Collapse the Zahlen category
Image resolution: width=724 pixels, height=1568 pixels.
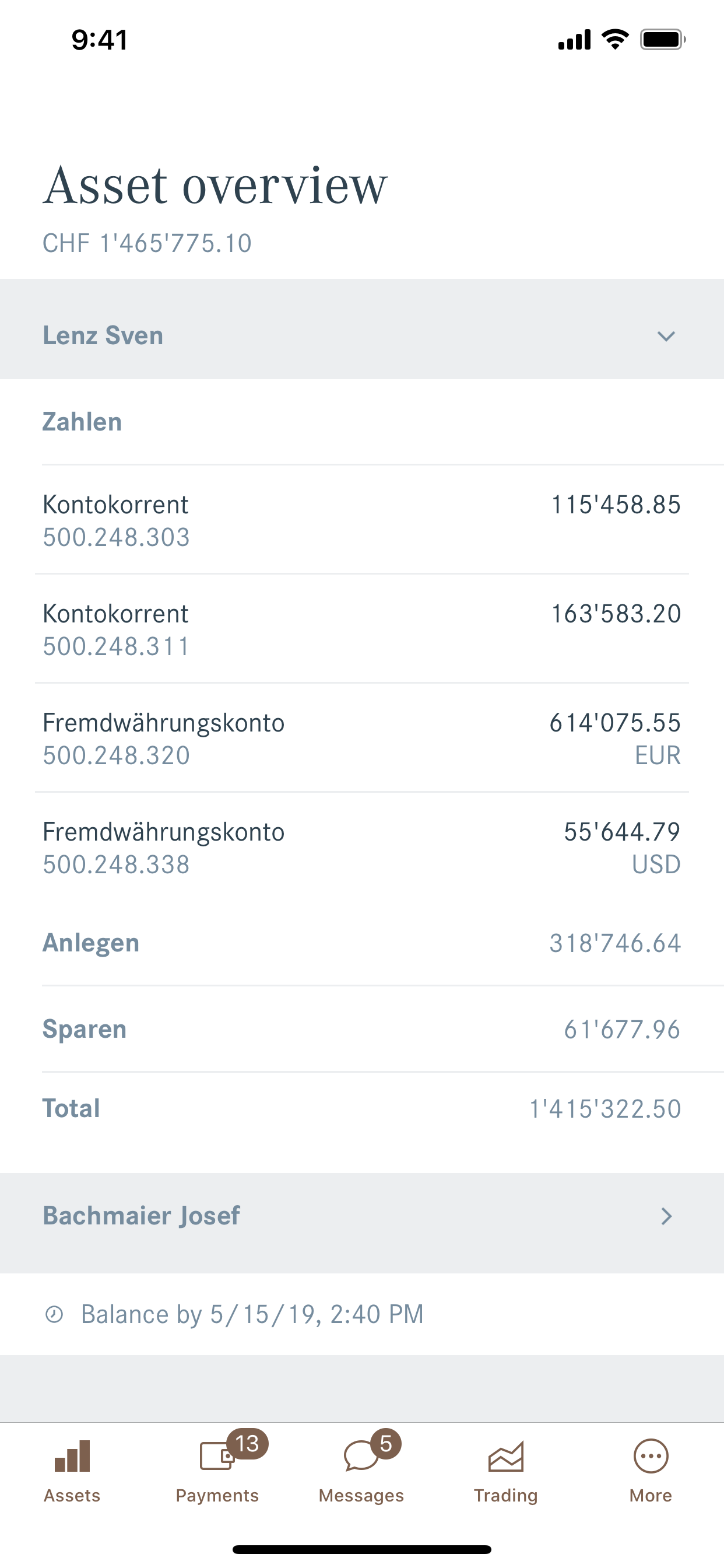pyautogui.click(x=362, y=422)
